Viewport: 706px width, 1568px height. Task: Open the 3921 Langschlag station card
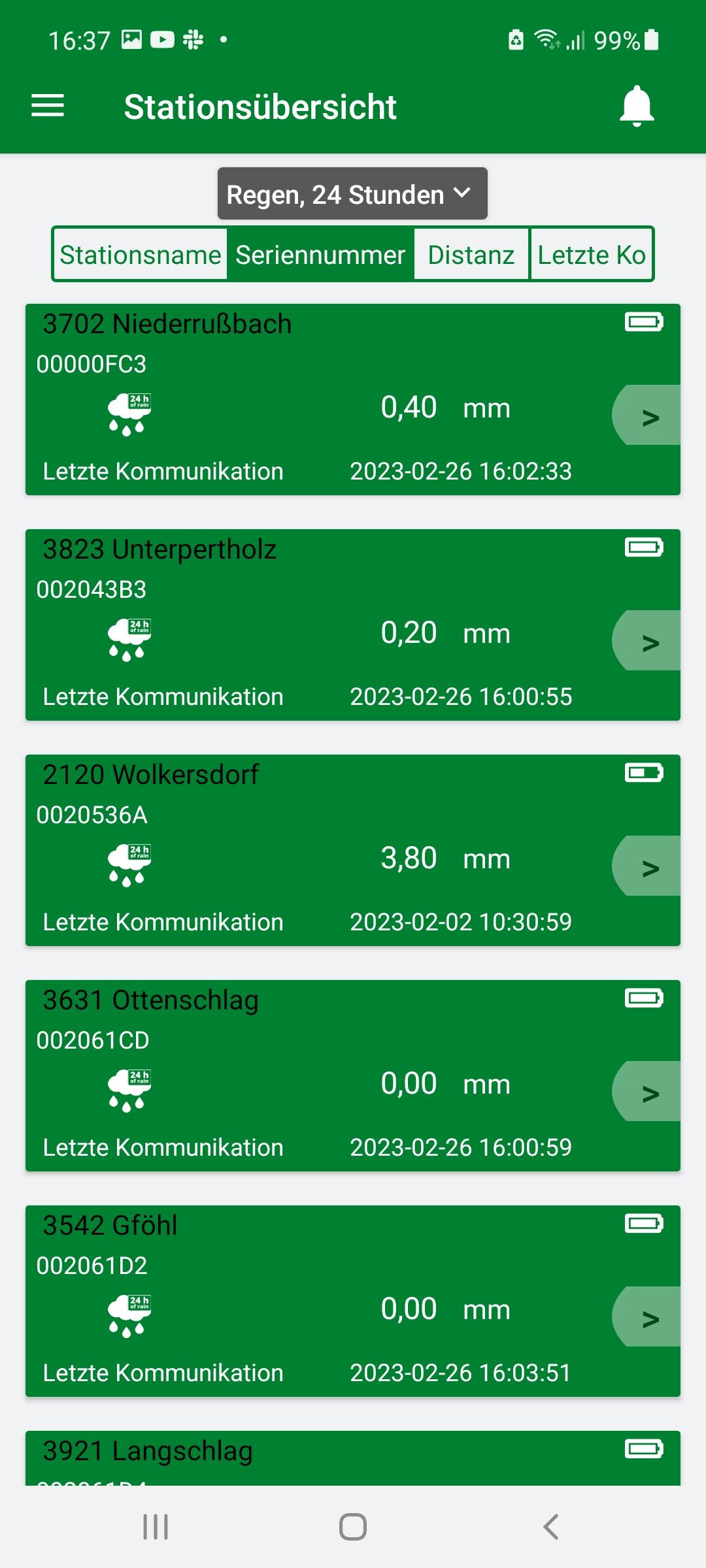353,1458
